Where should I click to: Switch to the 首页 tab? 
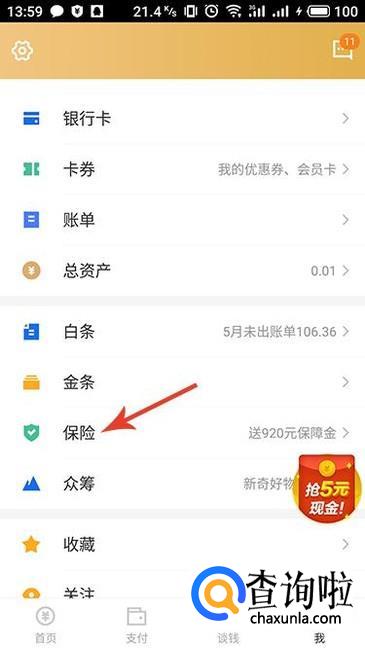click(46, 625)
